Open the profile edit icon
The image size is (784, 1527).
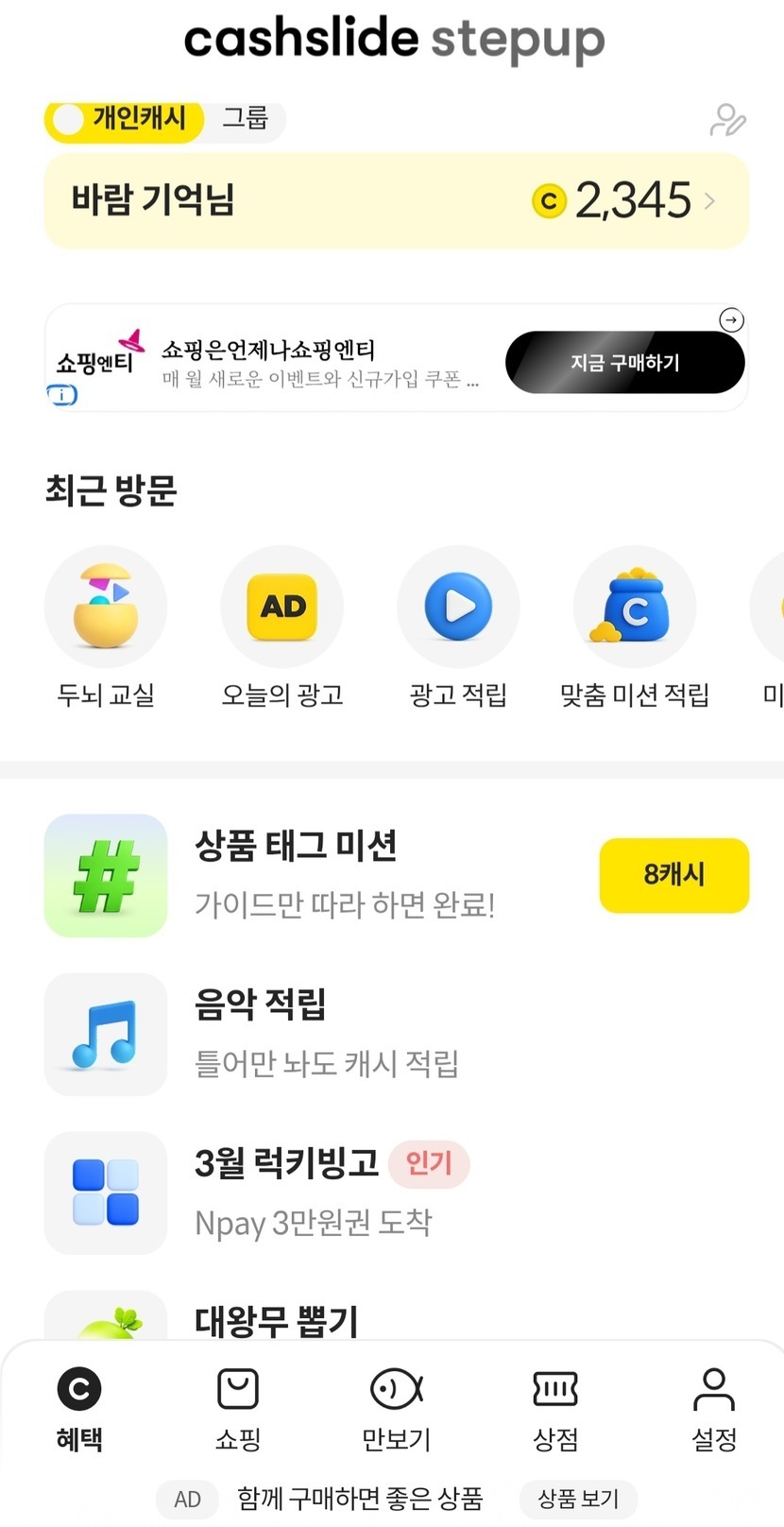click(727, 121)
